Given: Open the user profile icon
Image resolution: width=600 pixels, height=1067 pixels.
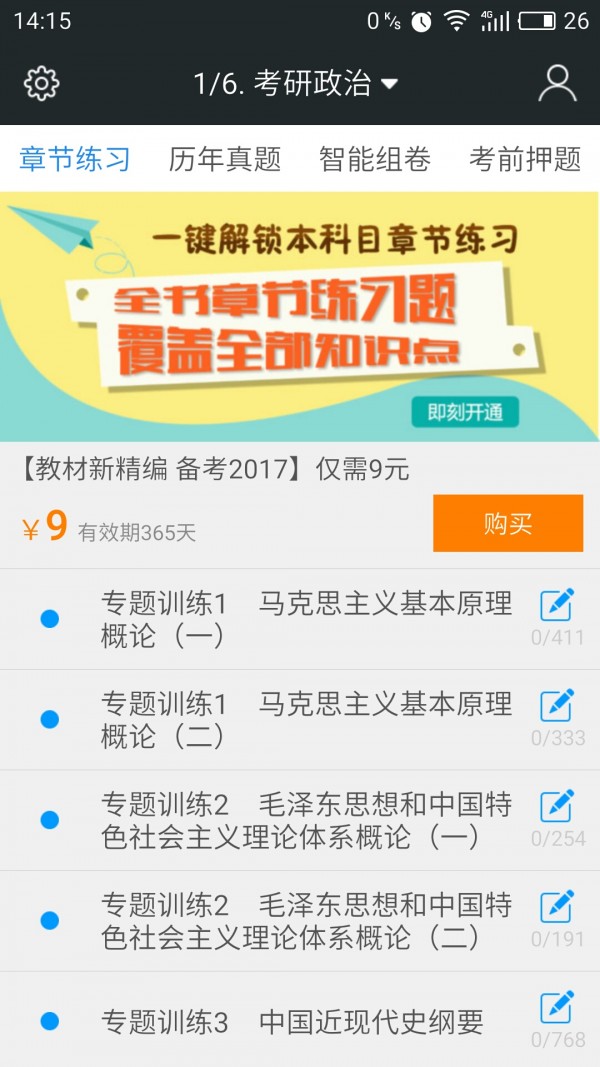Looking at the screenshot, I should click(557, 84).
